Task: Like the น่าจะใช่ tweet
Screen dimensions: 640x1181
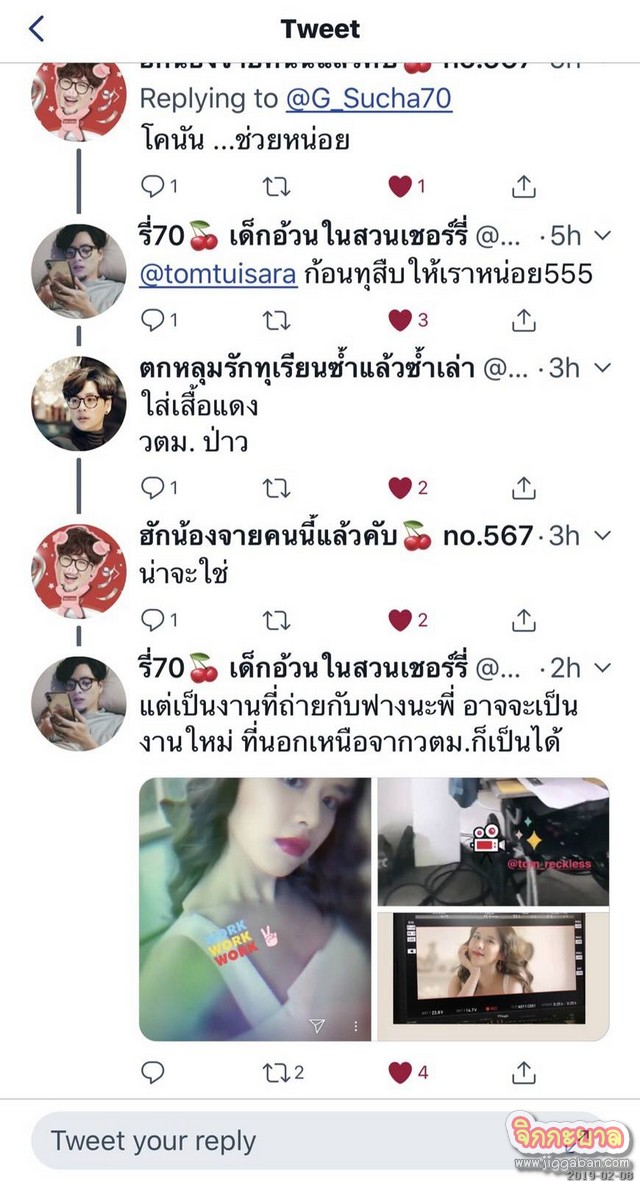Action: tap(401, 621)
